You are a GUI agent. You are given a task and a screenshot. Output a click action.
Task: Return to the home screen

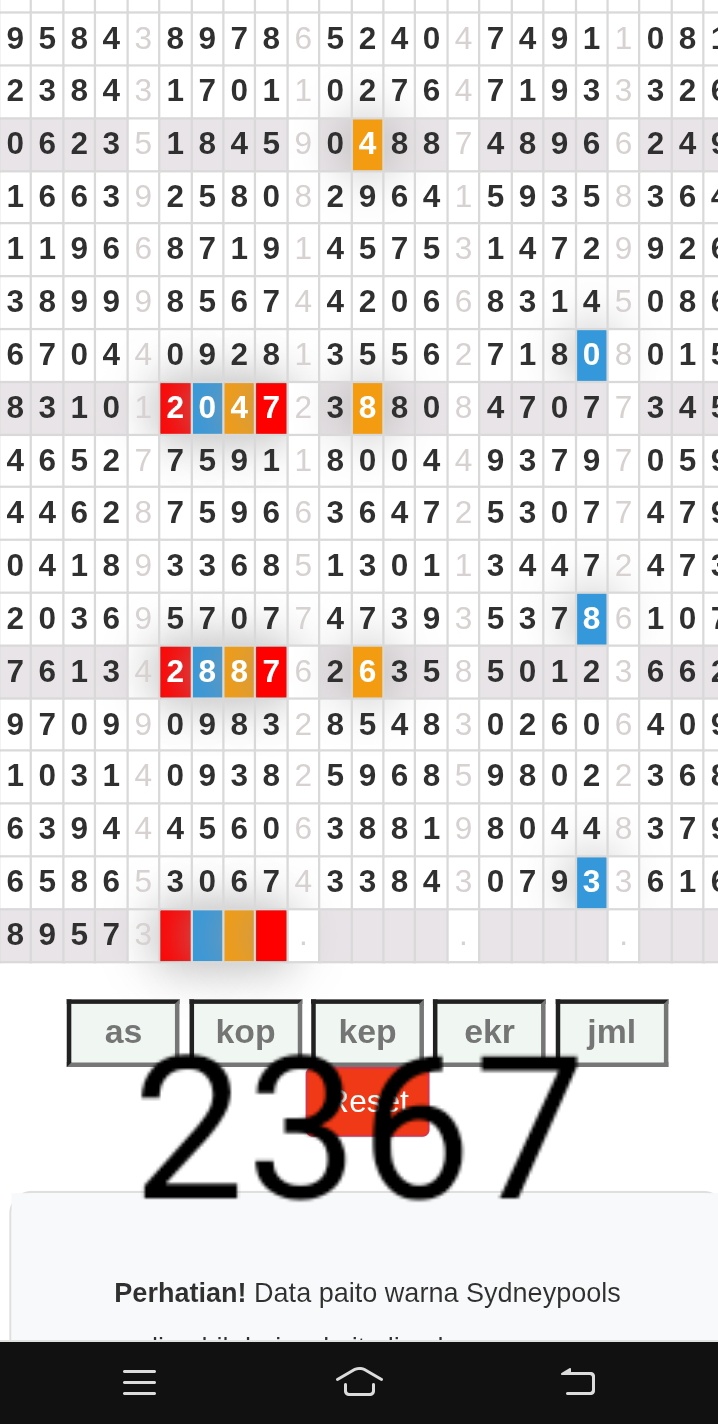point(359,1382)
